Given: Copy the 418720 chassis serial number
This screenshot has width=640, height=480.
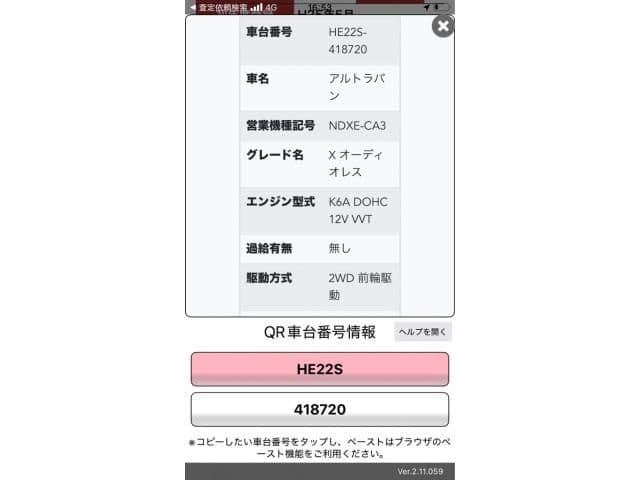Looking at the screenshot, I should 319,409.
